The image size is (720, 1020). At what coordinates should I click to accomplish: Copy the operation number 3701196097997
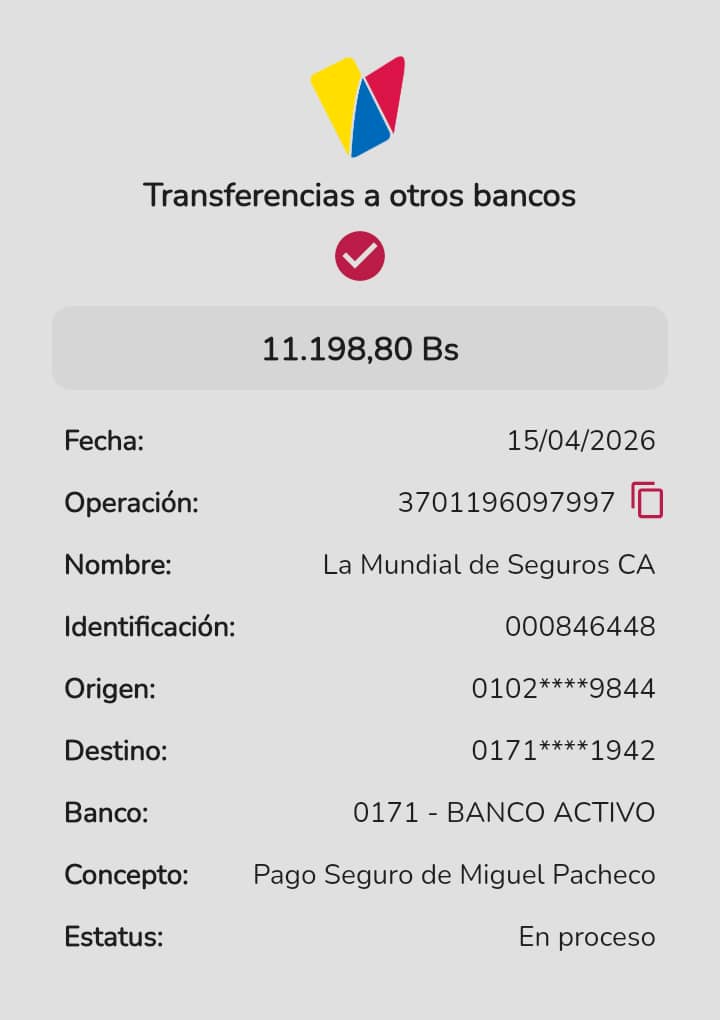click(x=647, y=500)
